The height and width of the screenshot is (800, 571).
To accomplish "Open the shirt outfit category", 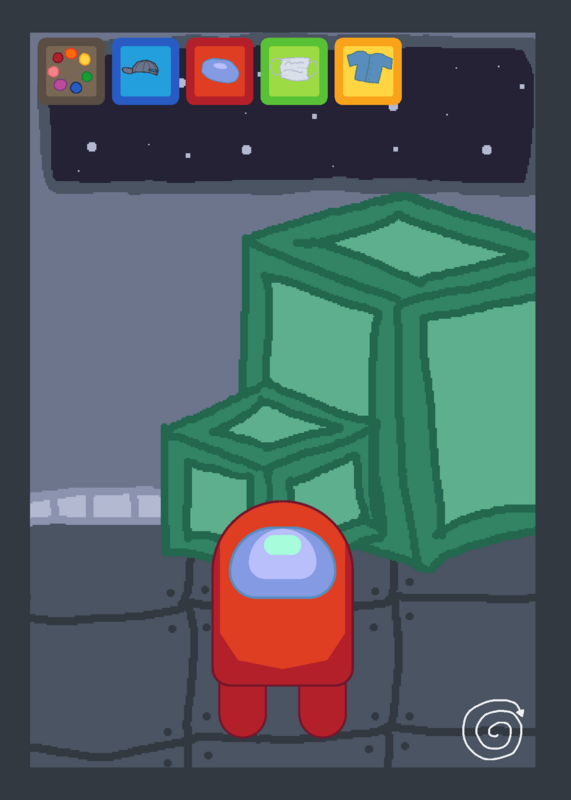I will tap(368, 71).
